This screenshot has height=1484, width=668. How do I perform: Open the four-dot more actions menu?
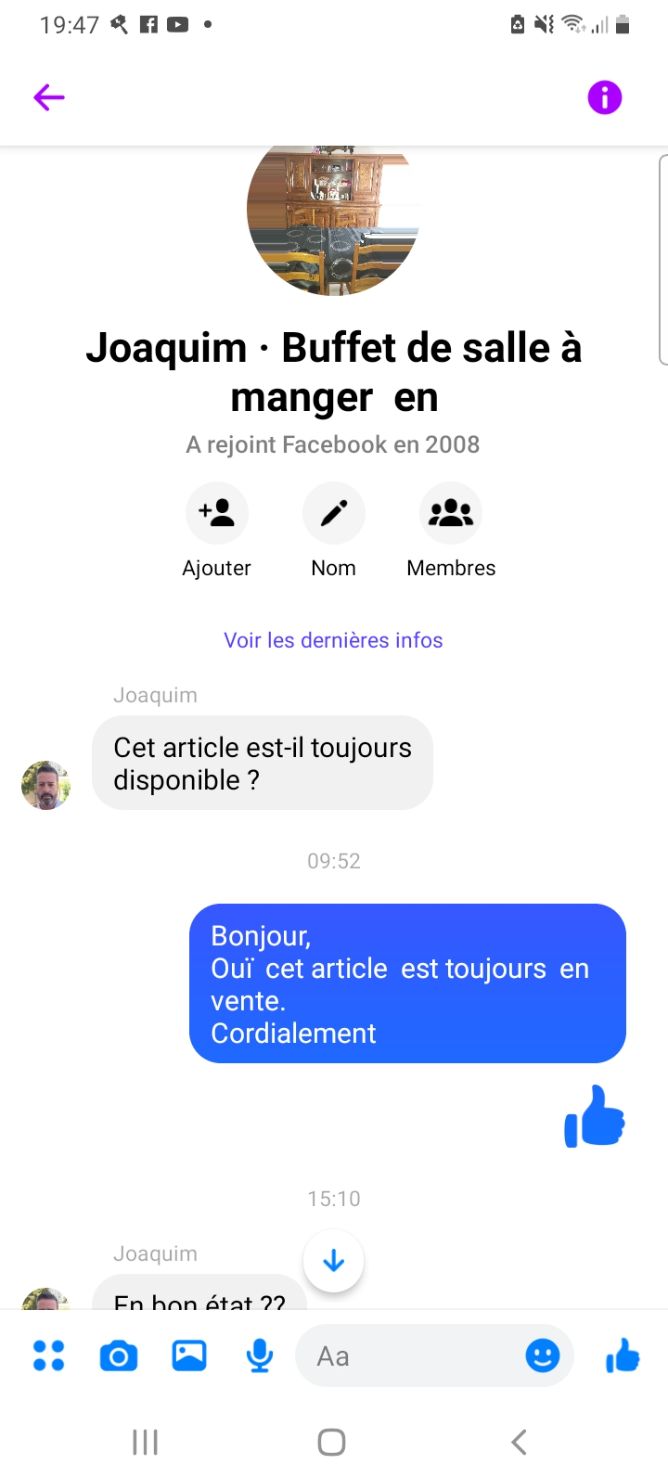(48, 1356)
